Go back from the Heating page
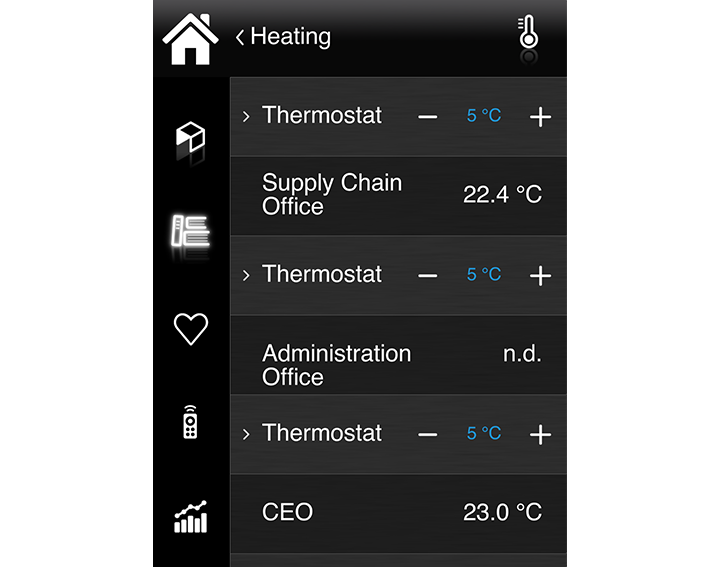Viewport: 720px width, 567px height. 241,37
